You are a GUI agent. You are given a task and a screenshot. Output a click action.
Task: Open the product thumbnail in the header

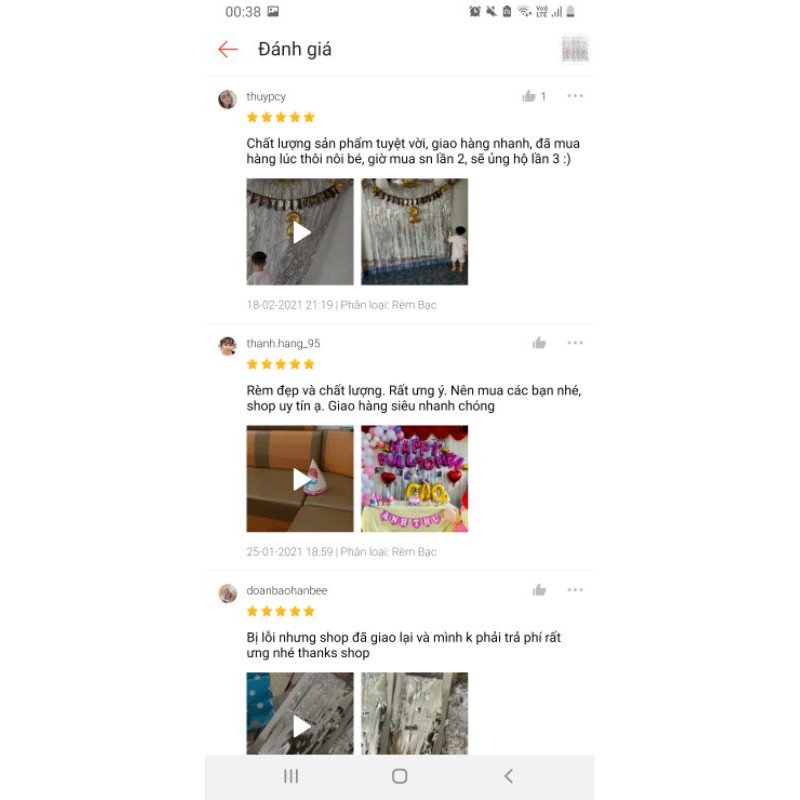click(575, 49)
